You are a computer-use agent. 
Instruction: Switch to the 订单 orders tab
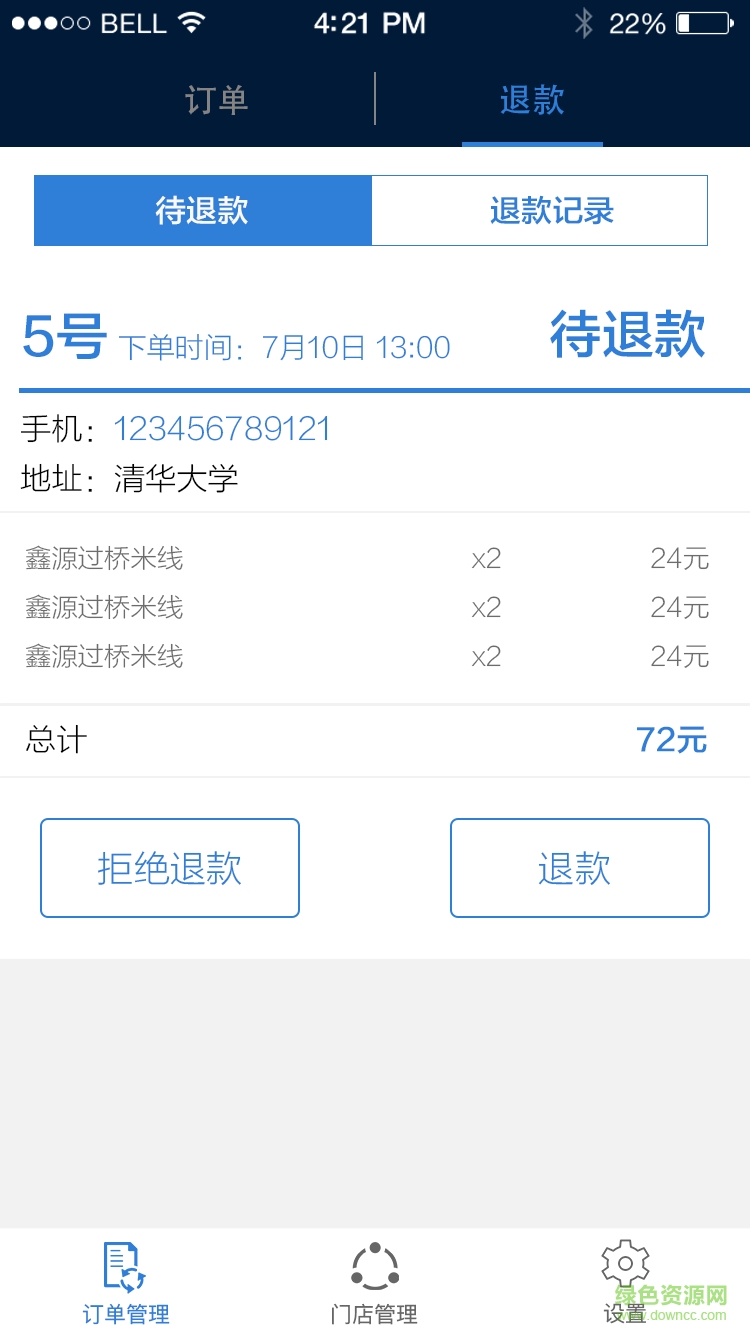pos(216,100)
